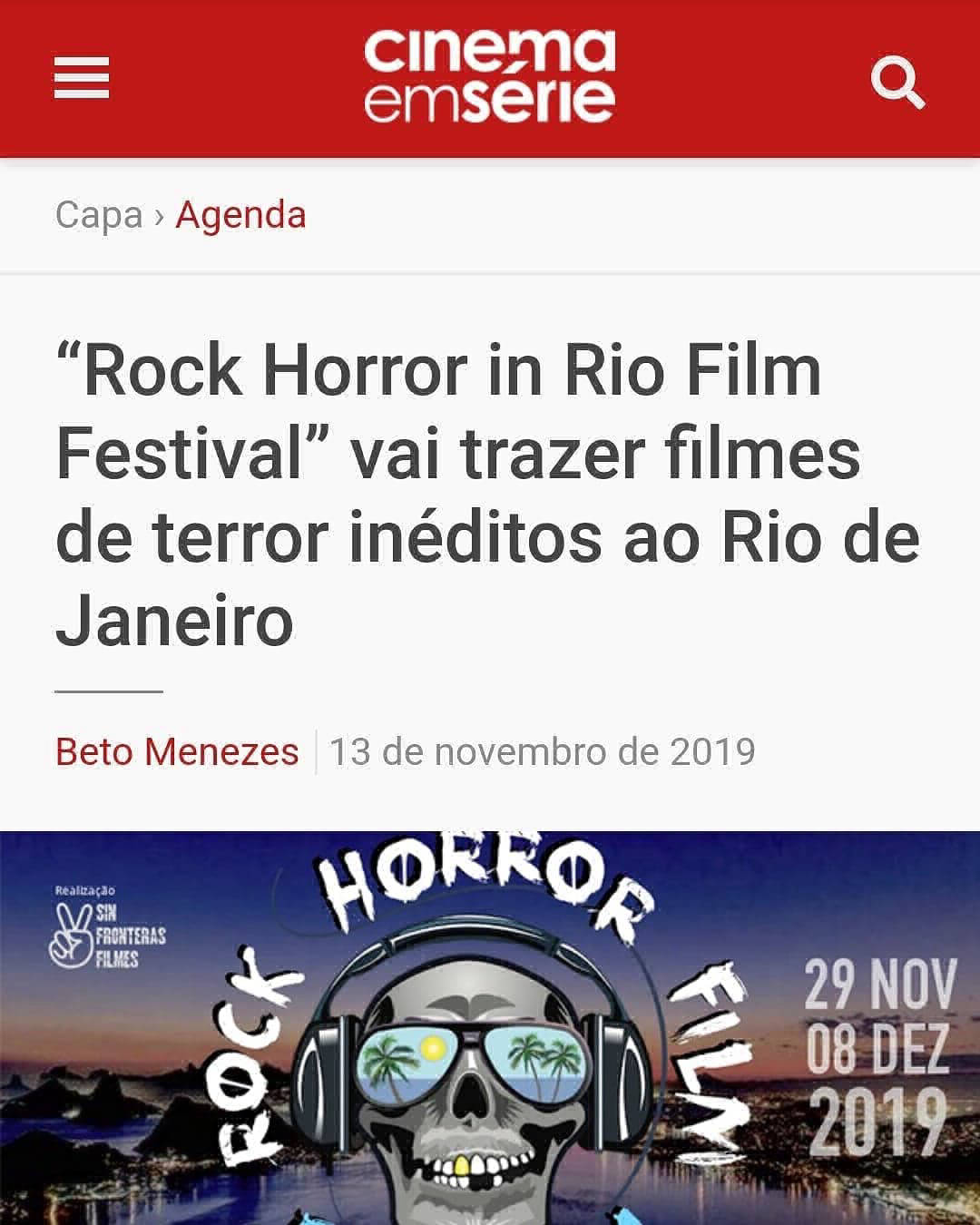Open the Agenda category link
The height and width of the screenshot is (1225, 980).
click(240, 215)
